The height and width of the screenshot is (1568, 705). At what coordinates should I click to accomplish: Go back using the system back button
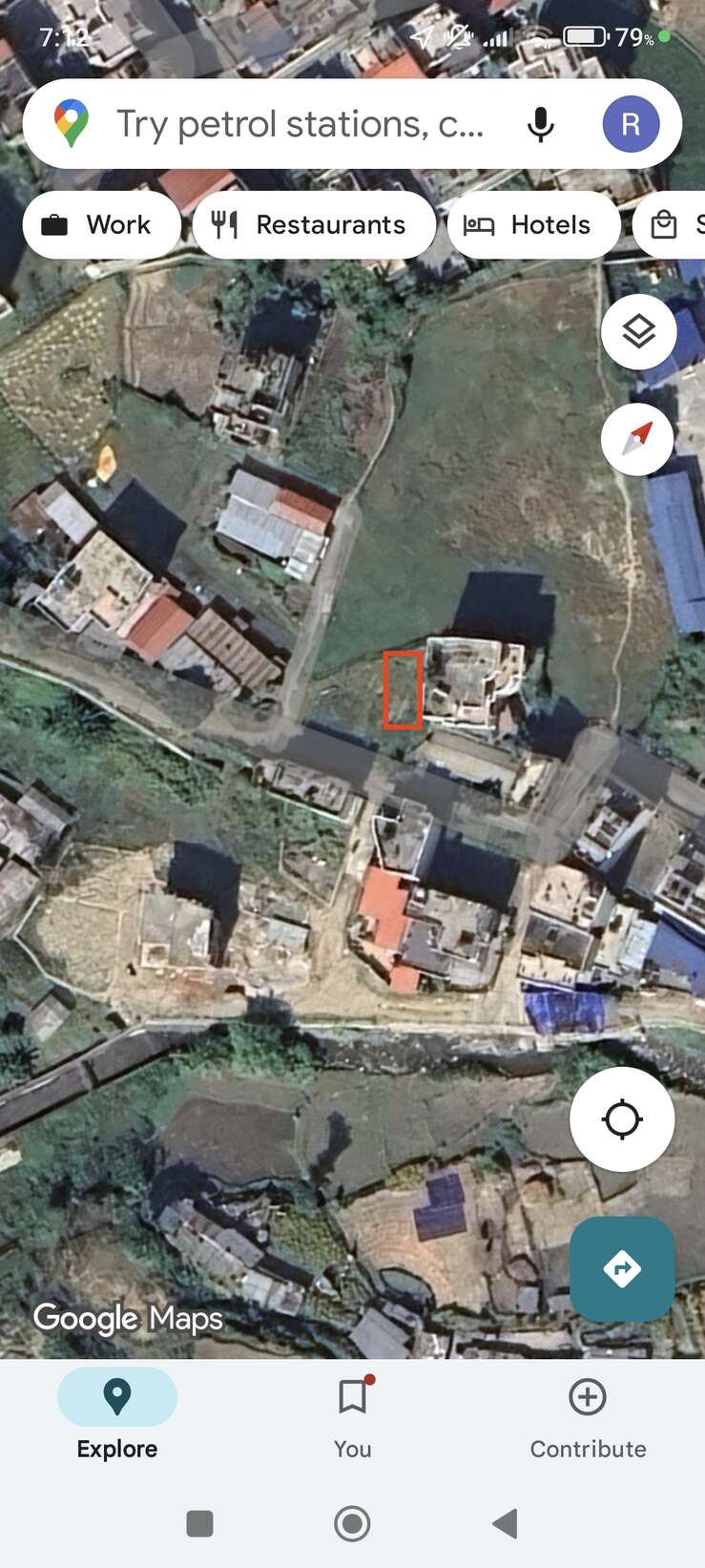(505, 1523)
